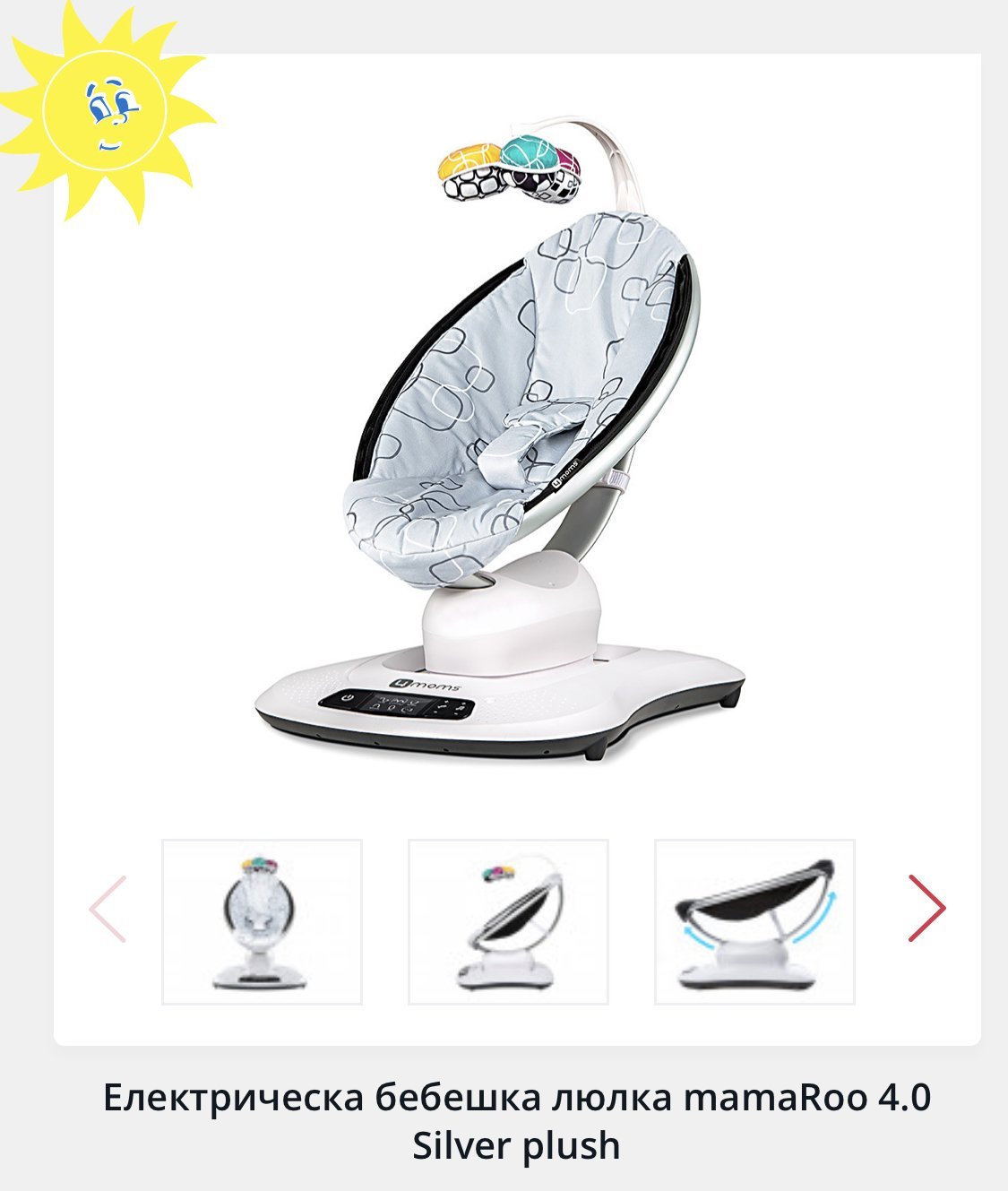Screen dimensions: 1008x1191
Task: Select the front-view swing thumbnail
Action: [x=262, y=921]
